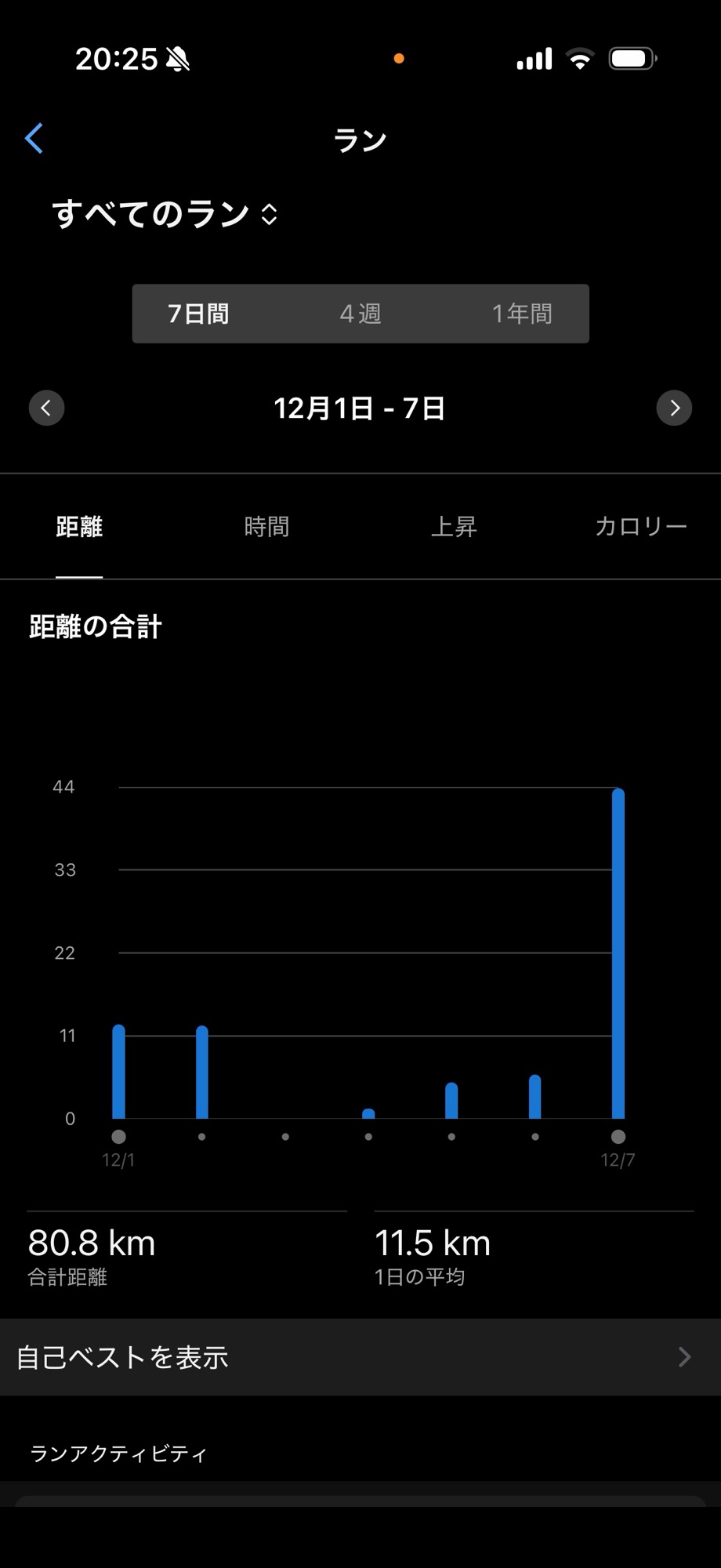Select the 7日間 range
The width and height of the screenshot is (721, 1568).
198,314
